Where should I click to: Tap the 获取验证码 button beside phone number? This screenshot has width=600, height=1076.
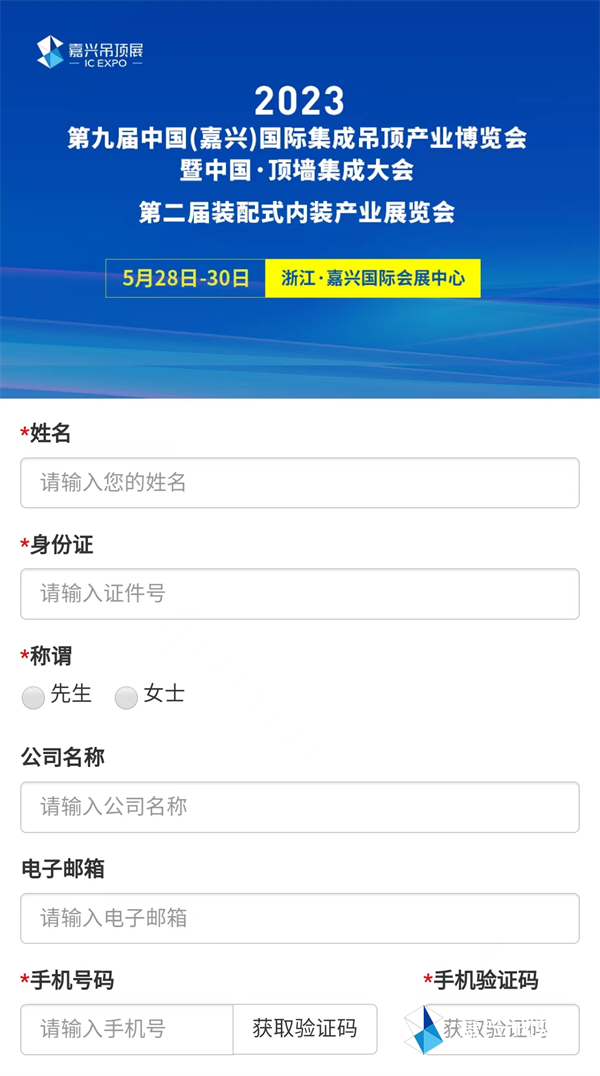point(305,1029)
